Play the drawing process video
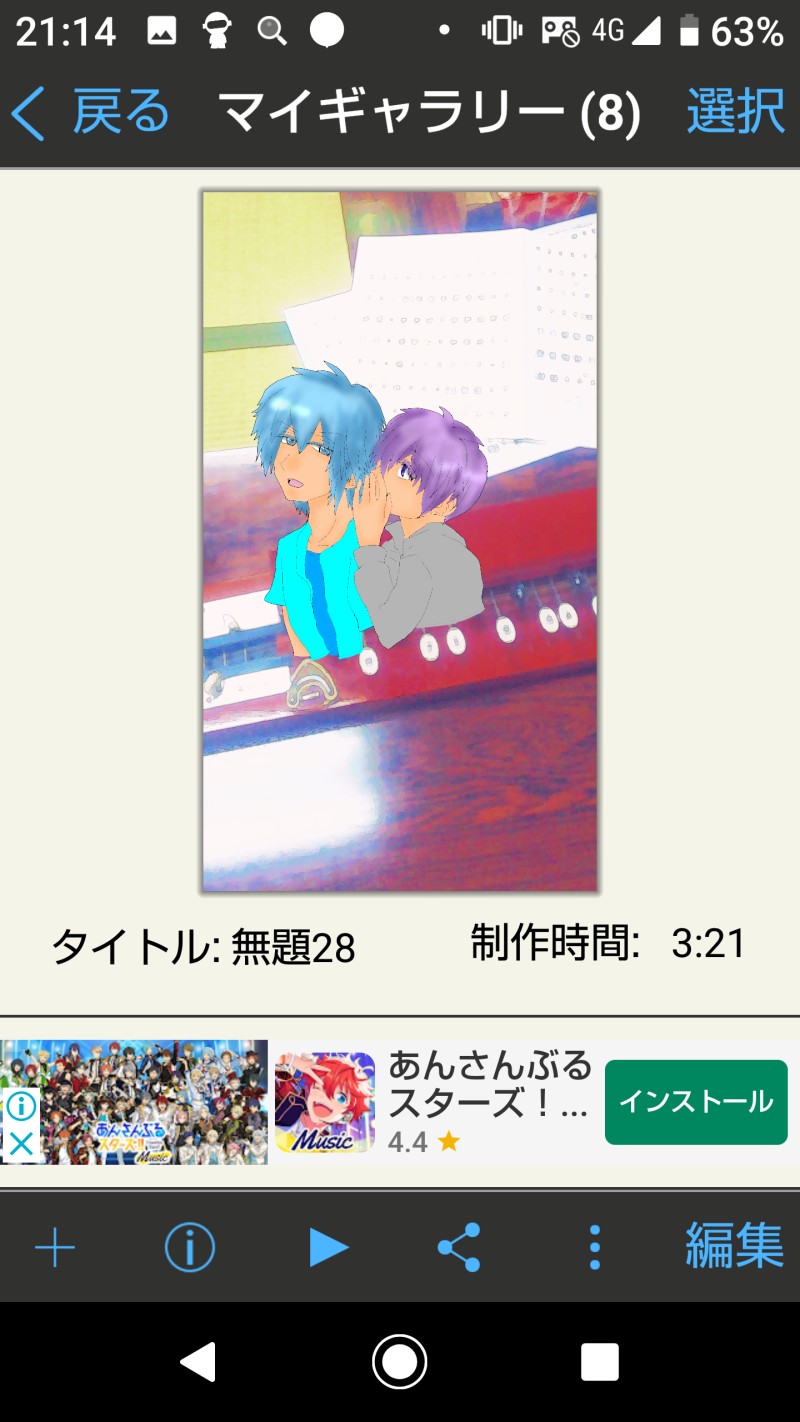Viewport: 800px width, 1422px height. (x=328, y=1248)
